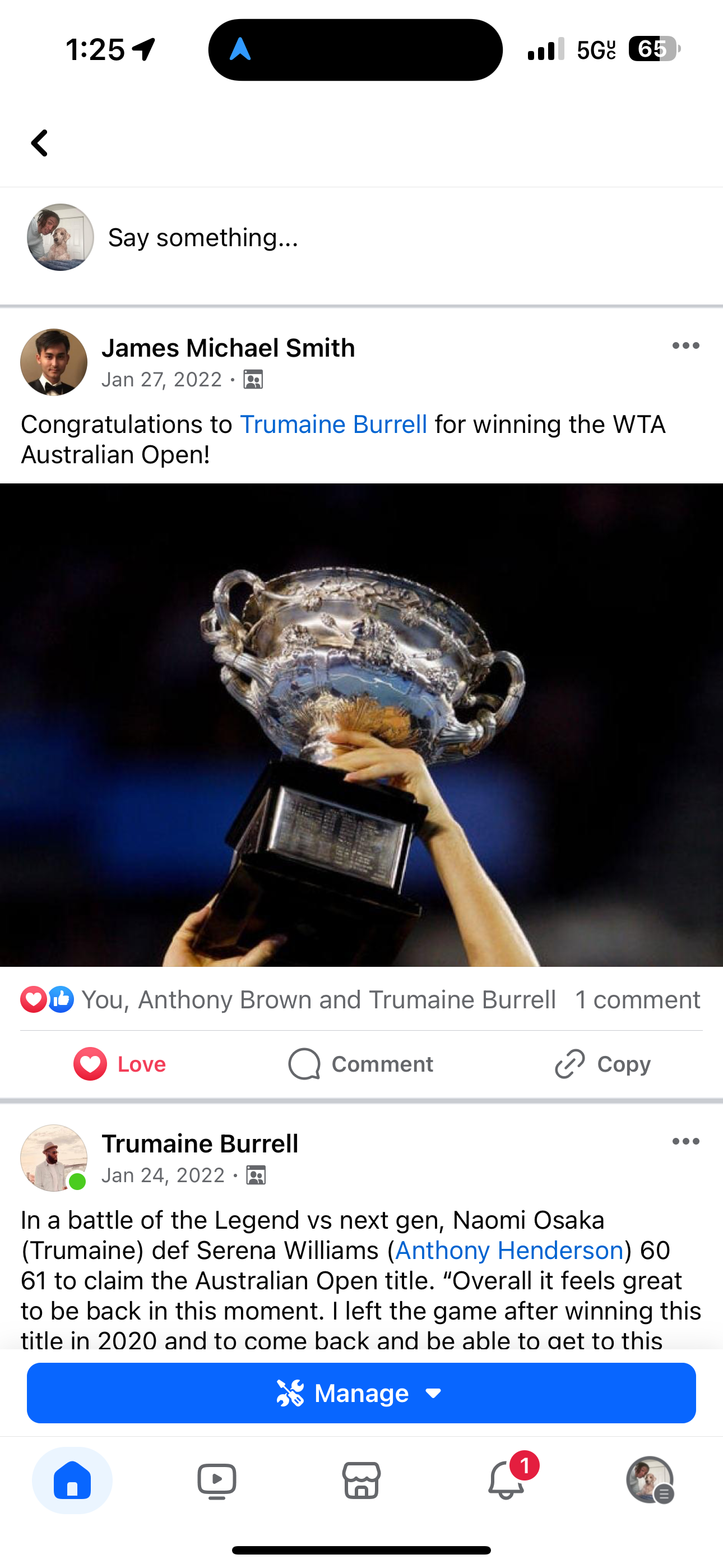
Task: Switch to the Video tab
Action: point(217,1481)
